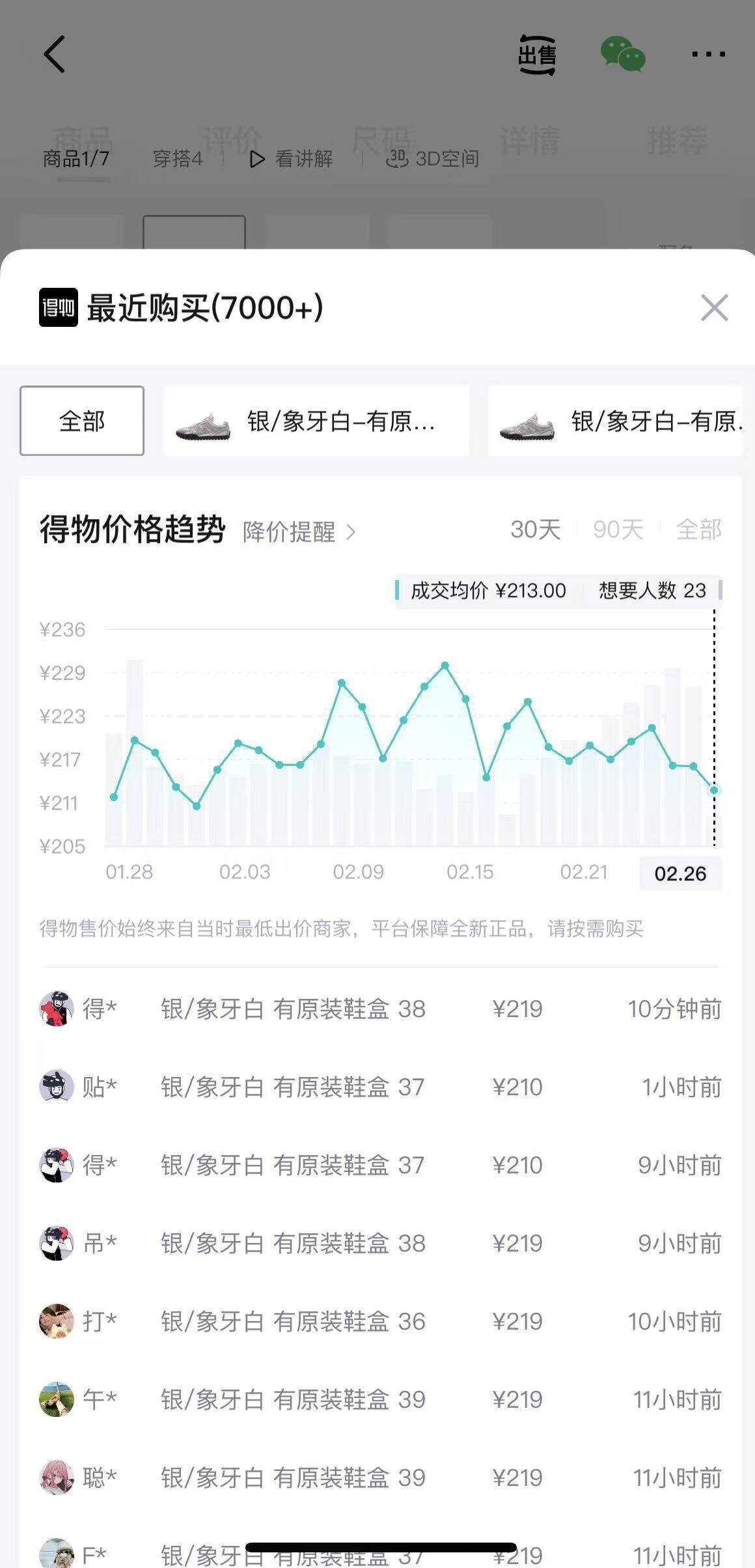
Task: Select the 全部 filter button
Action: pos(81,421)
